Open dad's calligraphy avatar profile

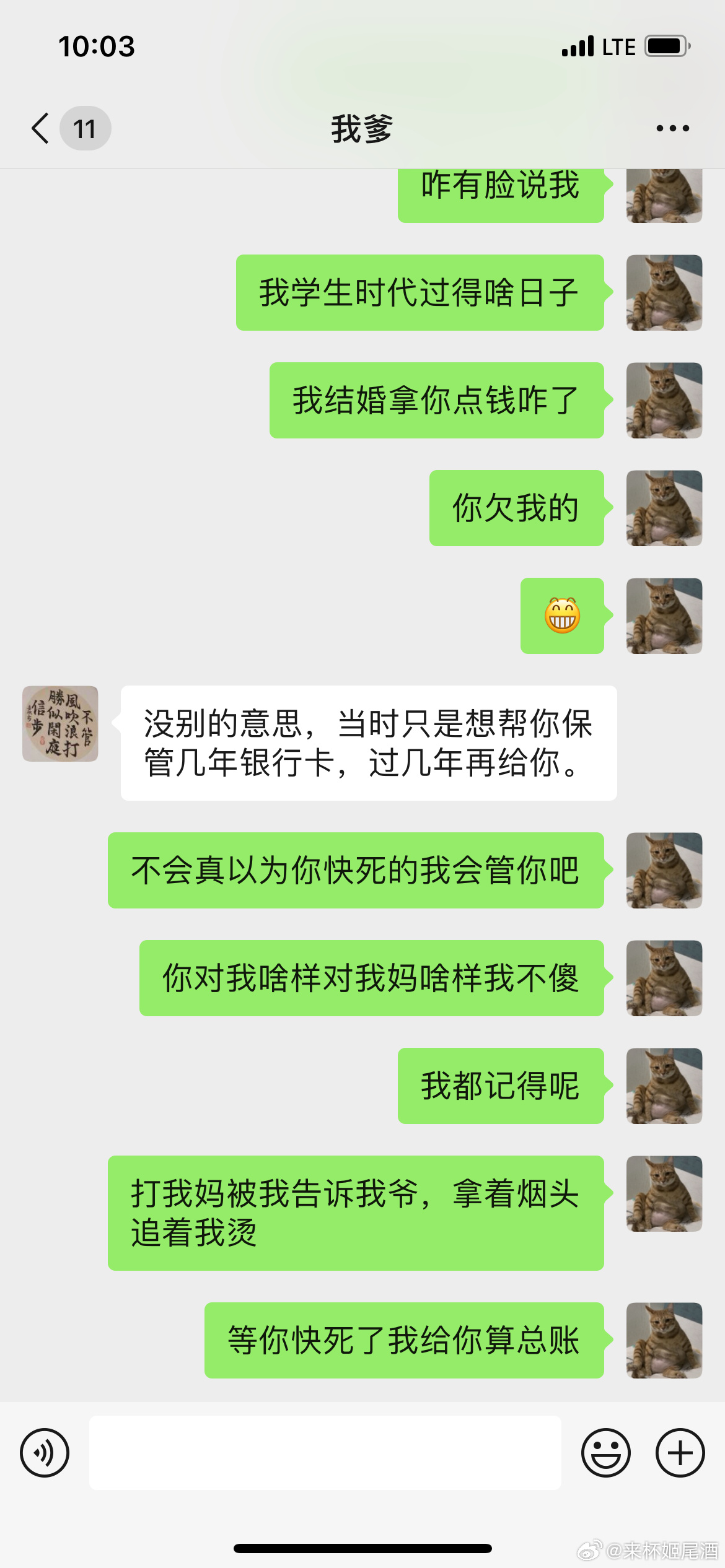point(60,723)
